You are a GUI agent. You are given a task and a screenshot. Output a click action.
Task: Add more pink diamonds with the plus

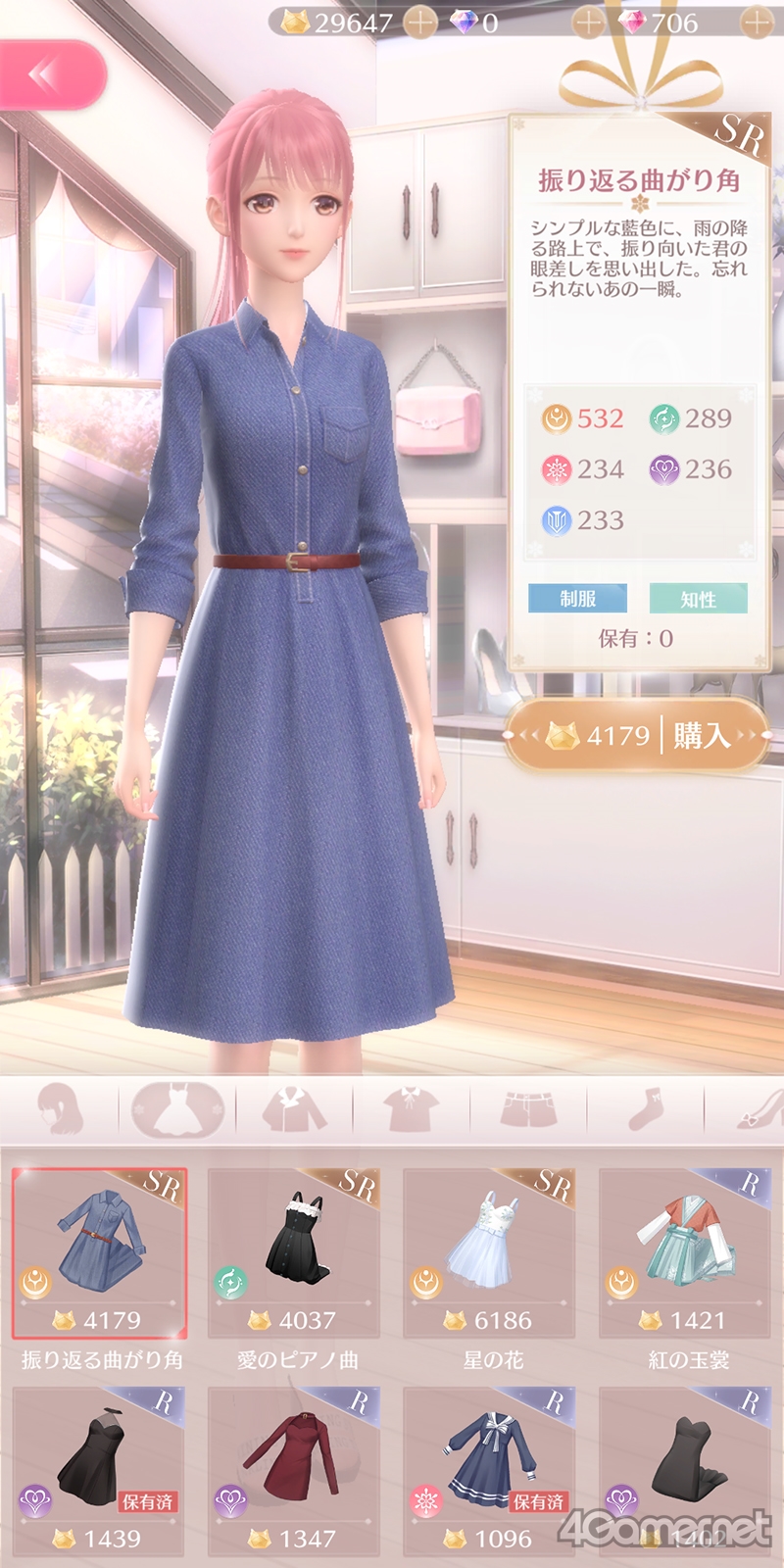point(757,22)
